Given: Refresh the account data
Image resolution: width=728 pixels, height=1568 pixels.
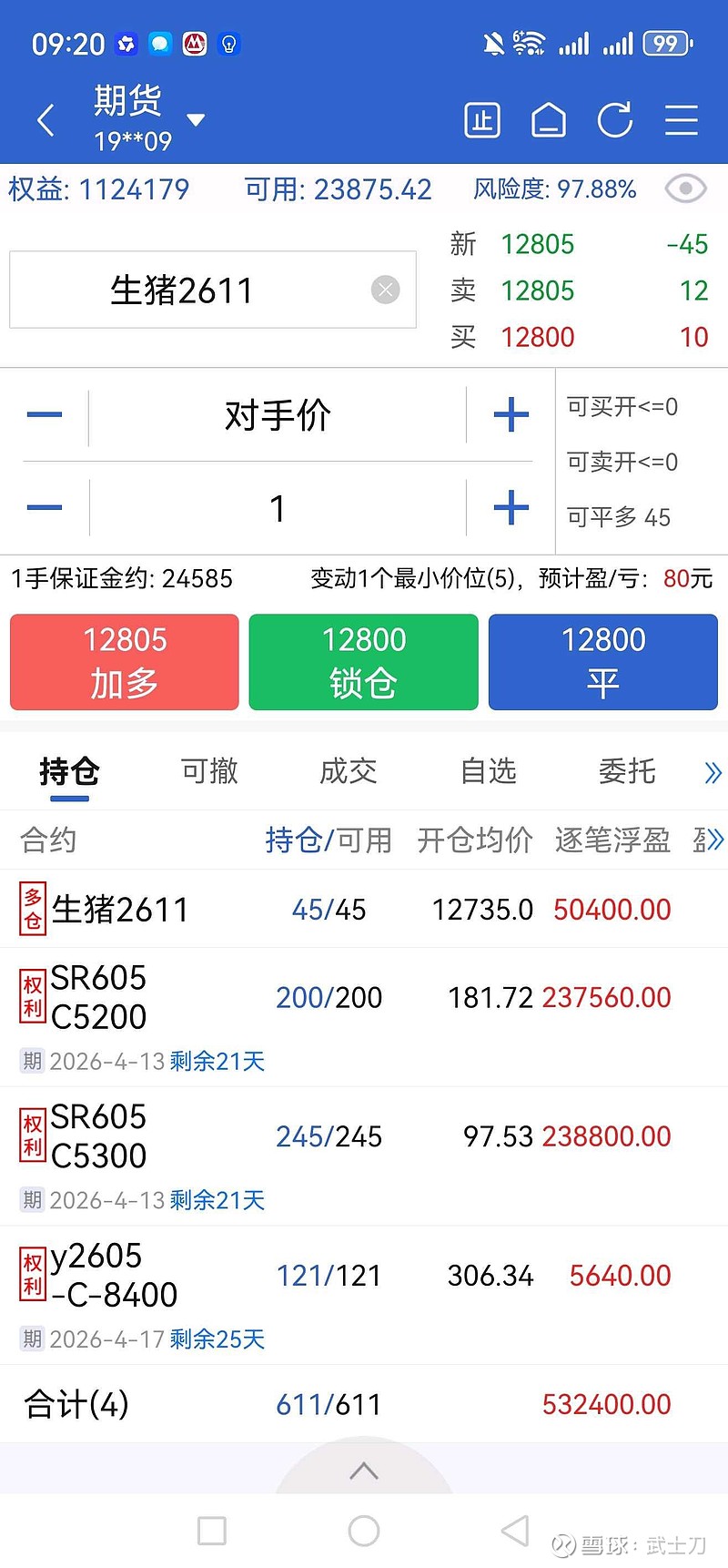Looking at the screenshot, I should point(615,120).
